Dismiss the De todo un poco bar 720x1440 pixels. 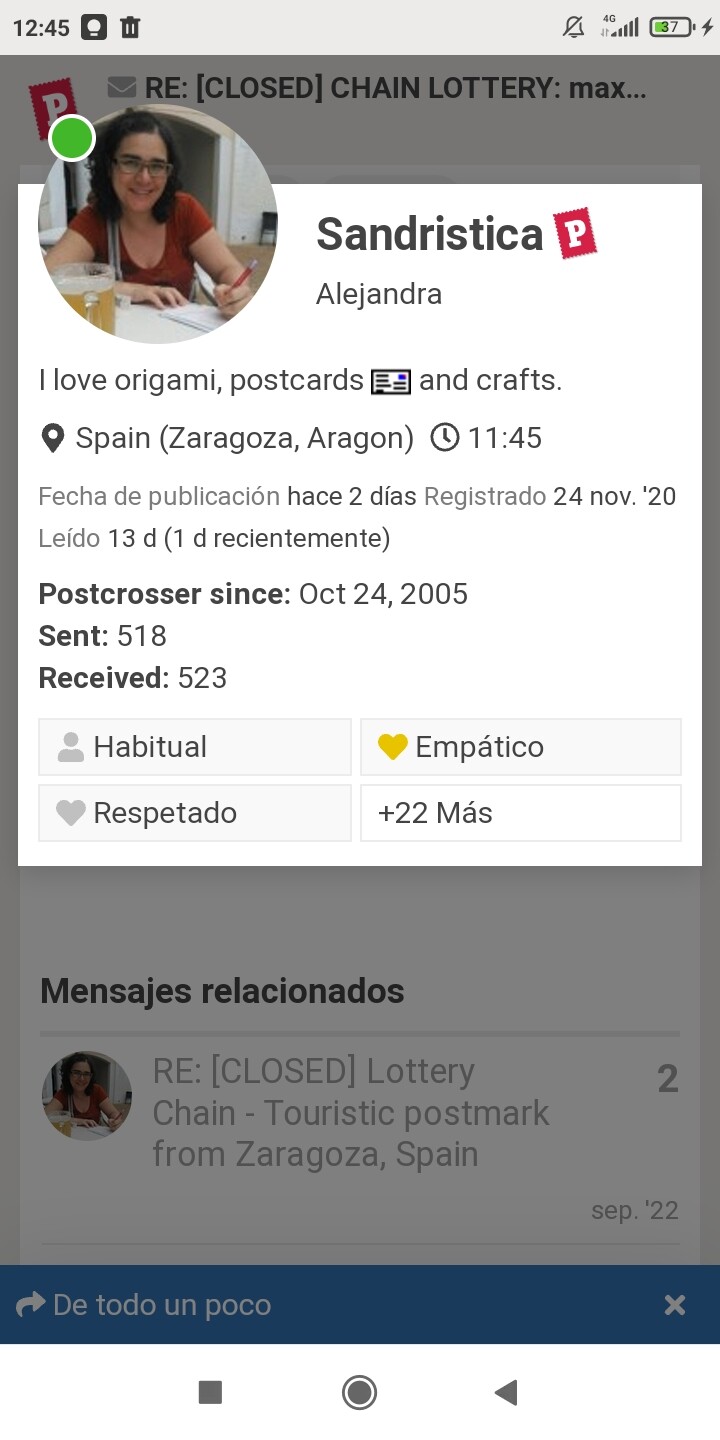coord(675,1305)
